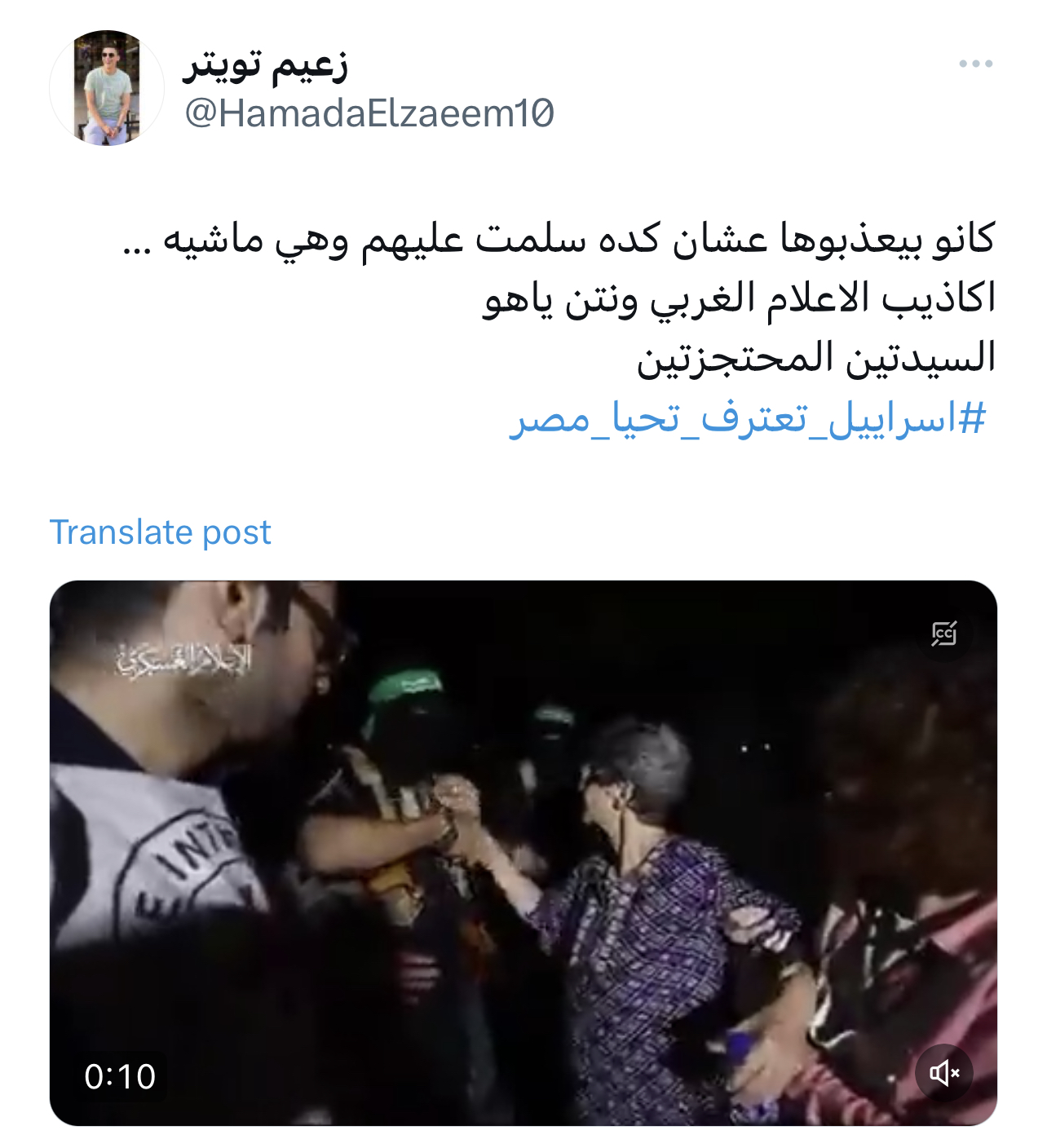The image size is (1047, 1148).
Task: Open the hashtag #اسراييل_تعترف_تحيا_مصر
Action: click(747, 419)
